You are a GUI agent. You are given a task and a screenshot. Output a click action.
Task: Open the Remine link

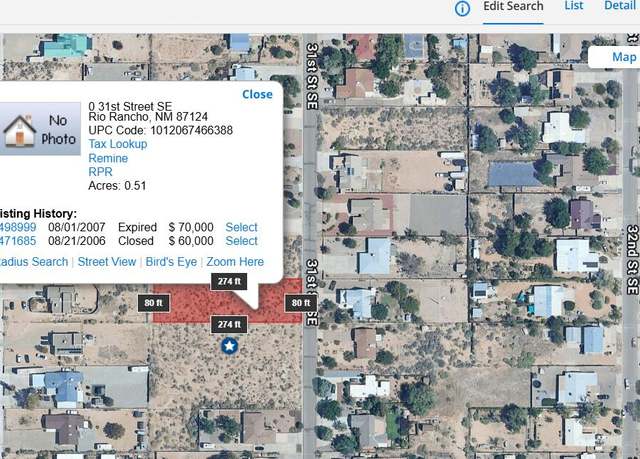108,158
